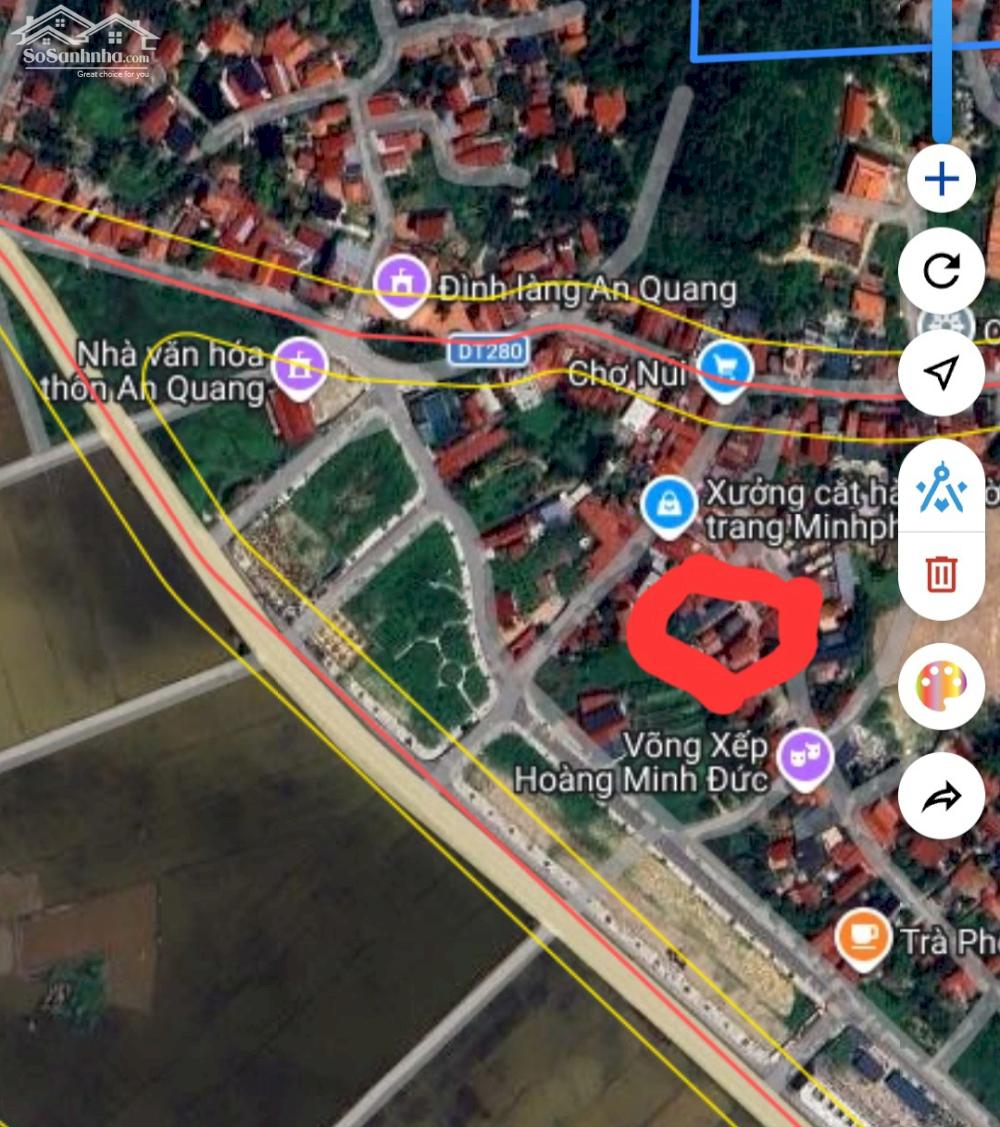Open the color palette
Viewport: 1000px width, 1127px height.
pos(941,686)
